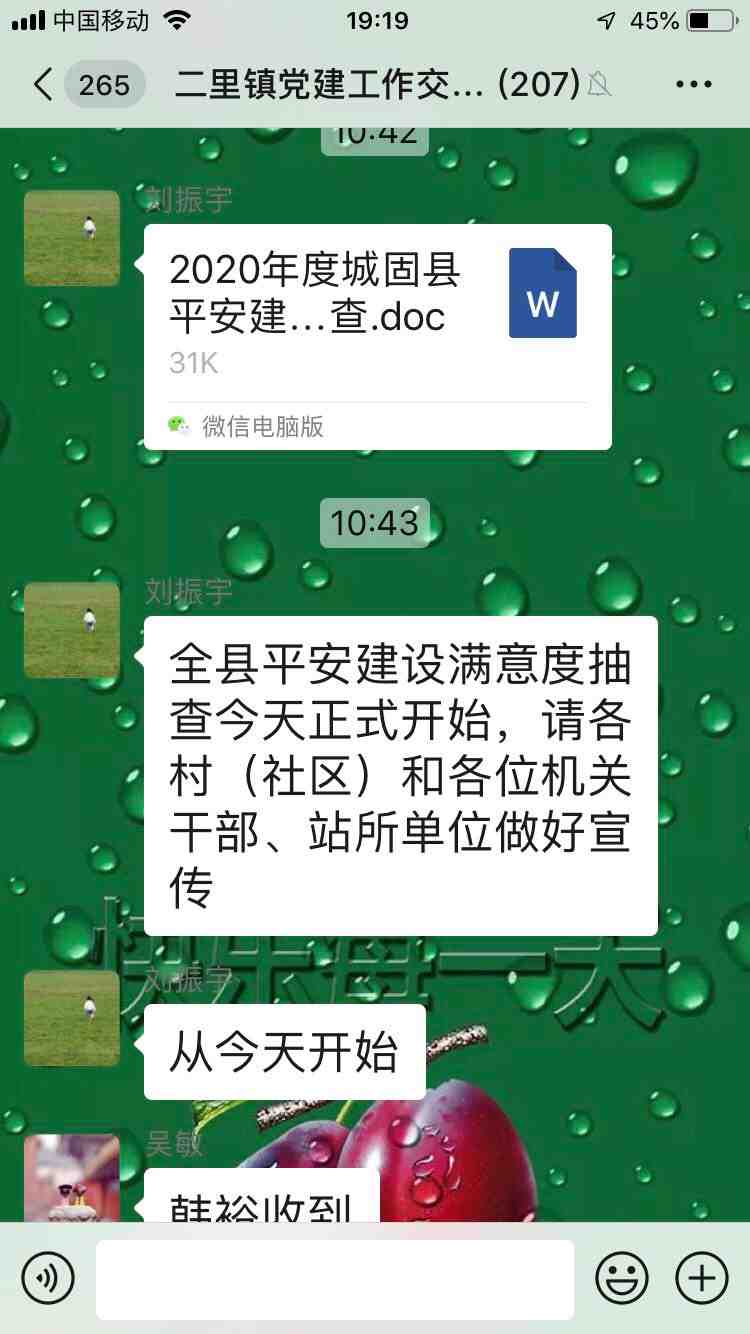Focus the message text field
Screen dimensions: 750x1334
point(334,1278)
